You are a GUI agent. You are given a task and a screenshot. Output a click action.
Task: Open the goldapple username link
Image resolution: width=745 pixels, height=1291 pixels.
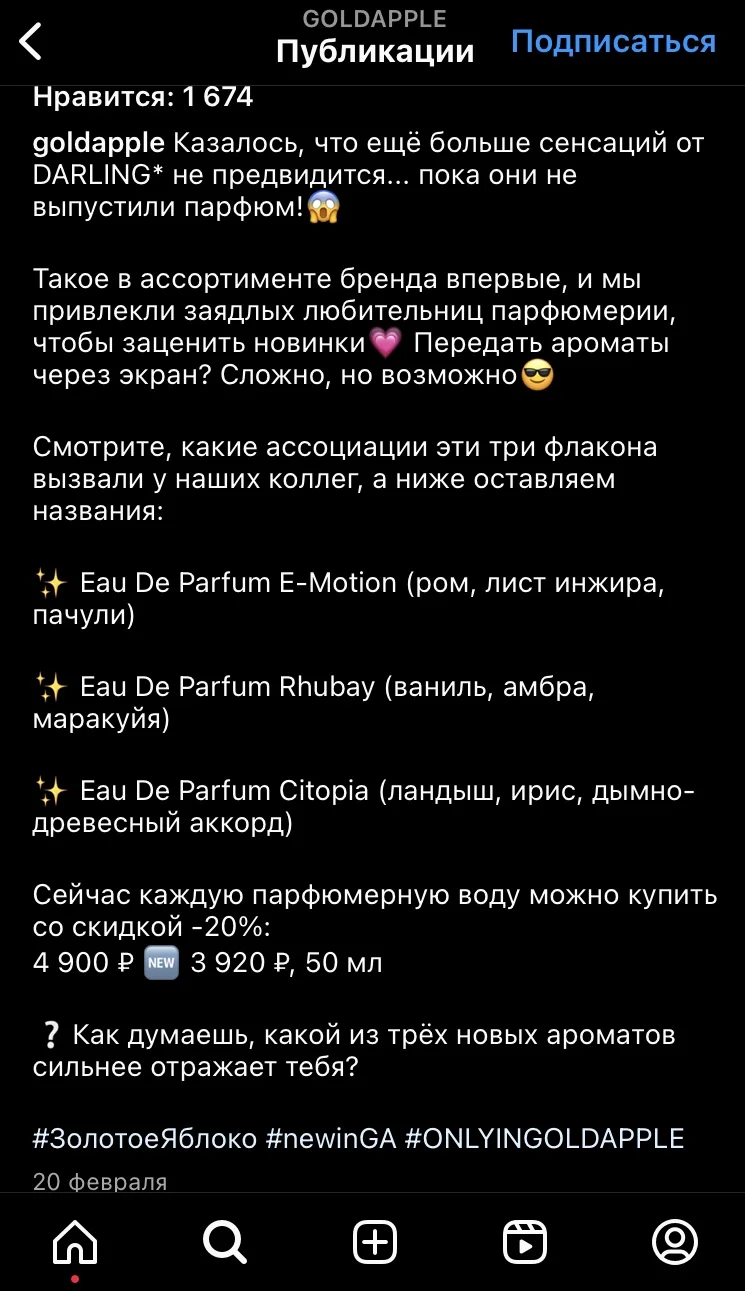pos(97,143)
